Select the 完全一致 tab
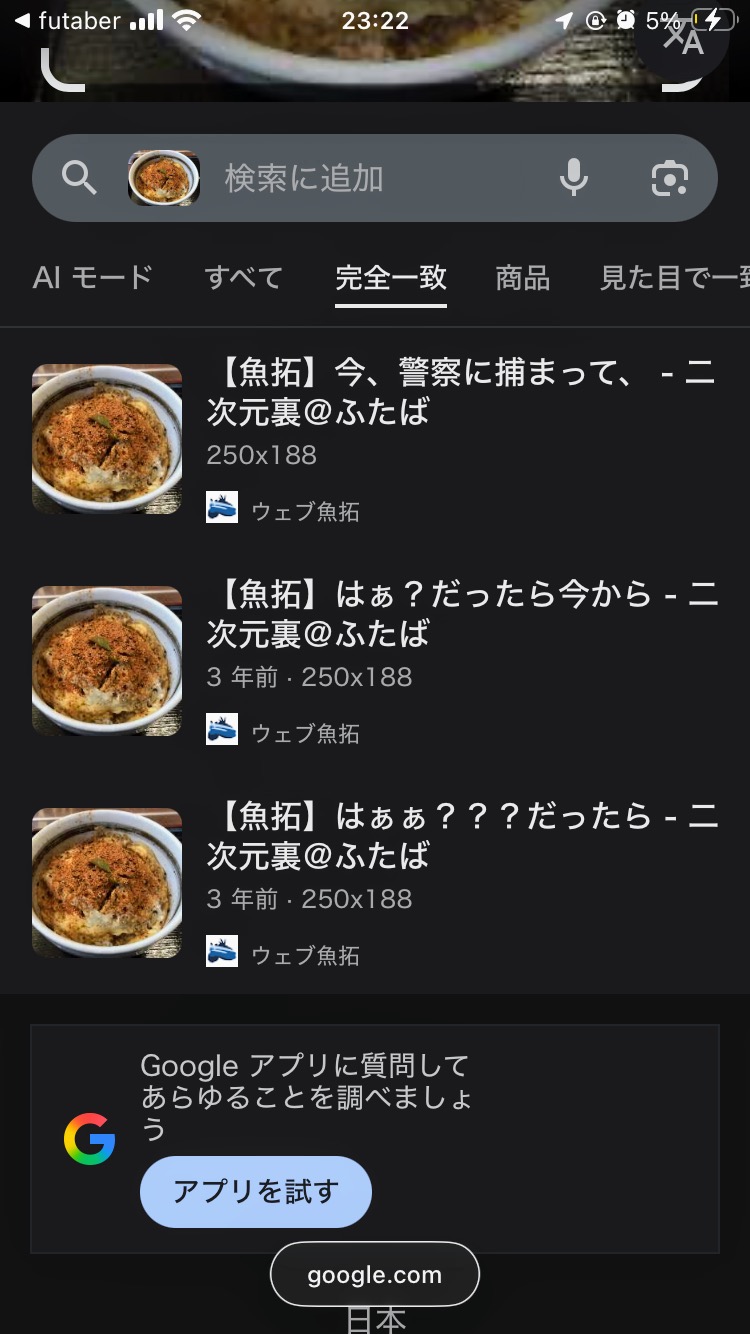750x1334 pixels. pyautogui.click(x=391, y=277)
